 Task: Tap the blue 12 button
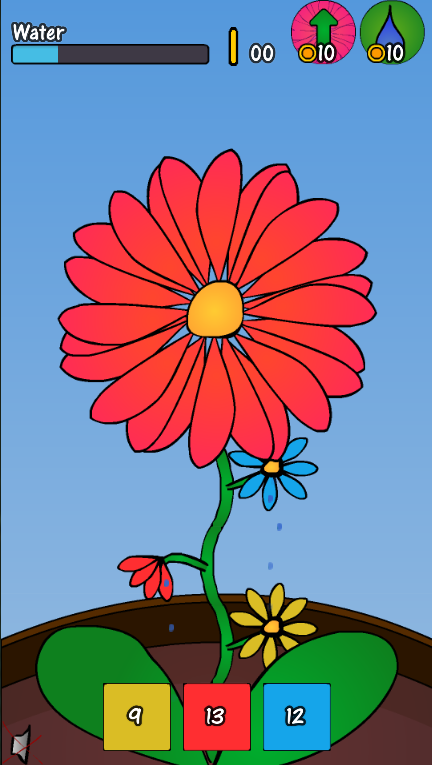click(x=297, y=717)
